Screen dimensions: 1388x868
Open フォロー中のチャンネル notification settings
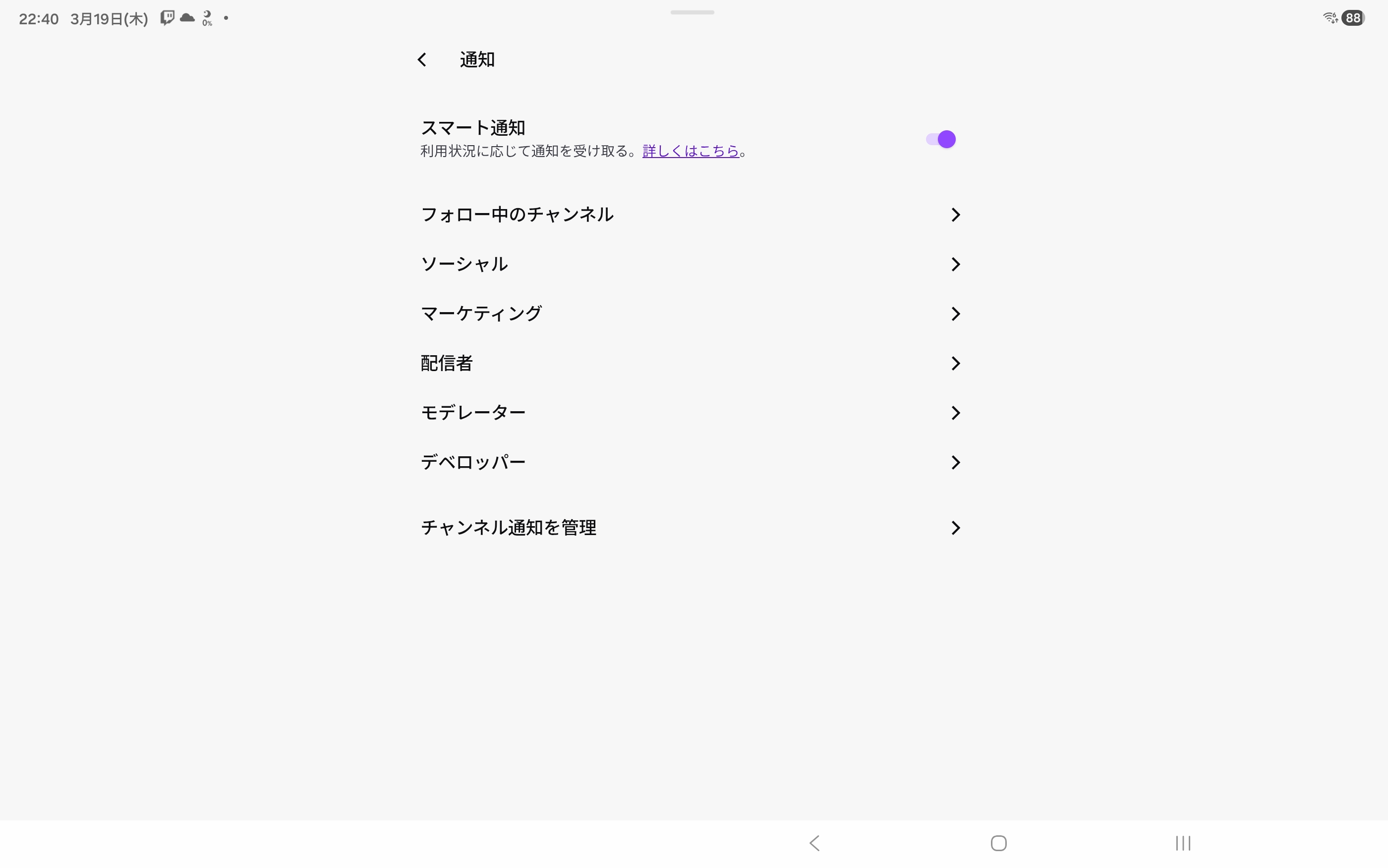pos(690,215)
